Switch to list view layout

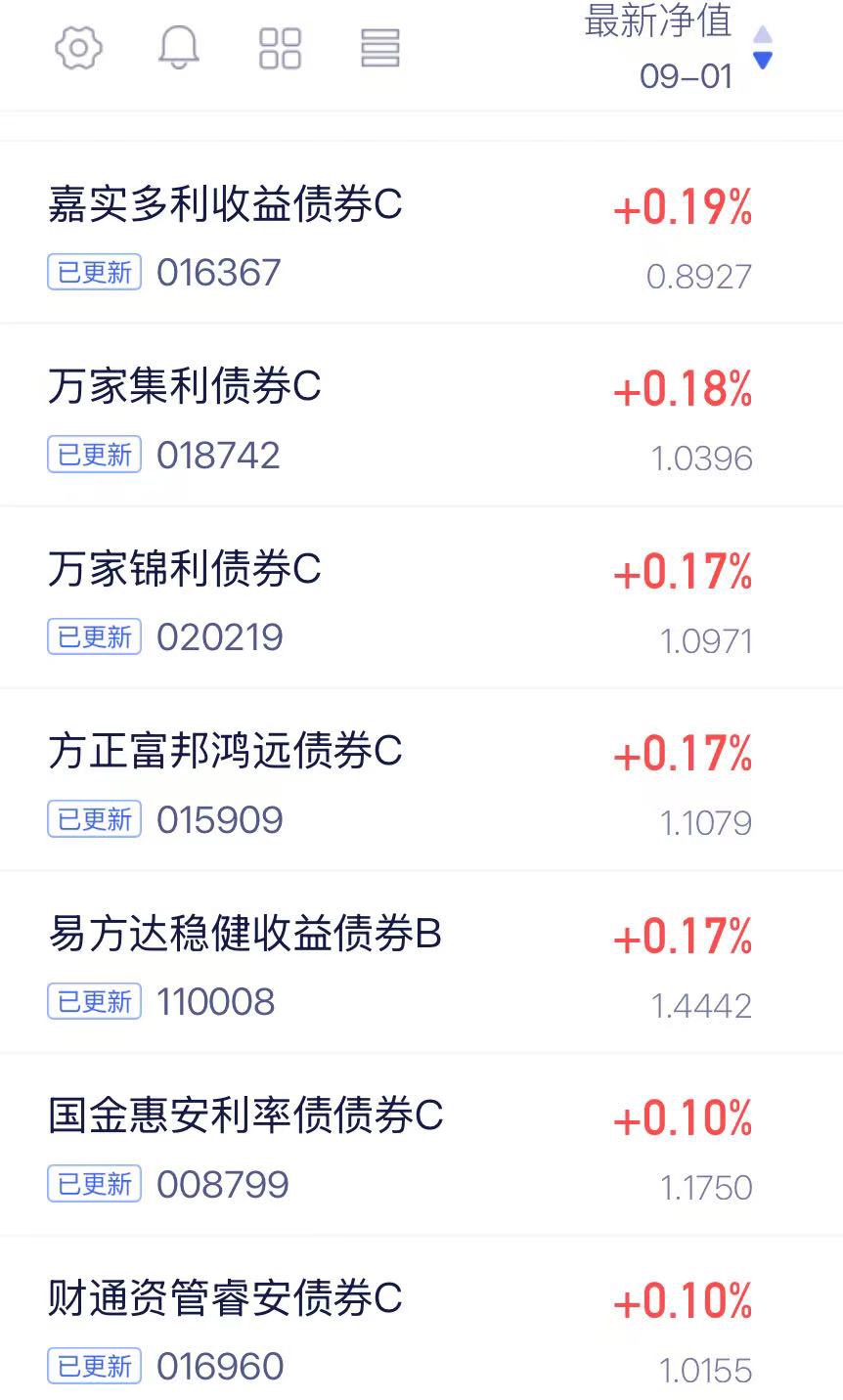[x=380, y=48]
